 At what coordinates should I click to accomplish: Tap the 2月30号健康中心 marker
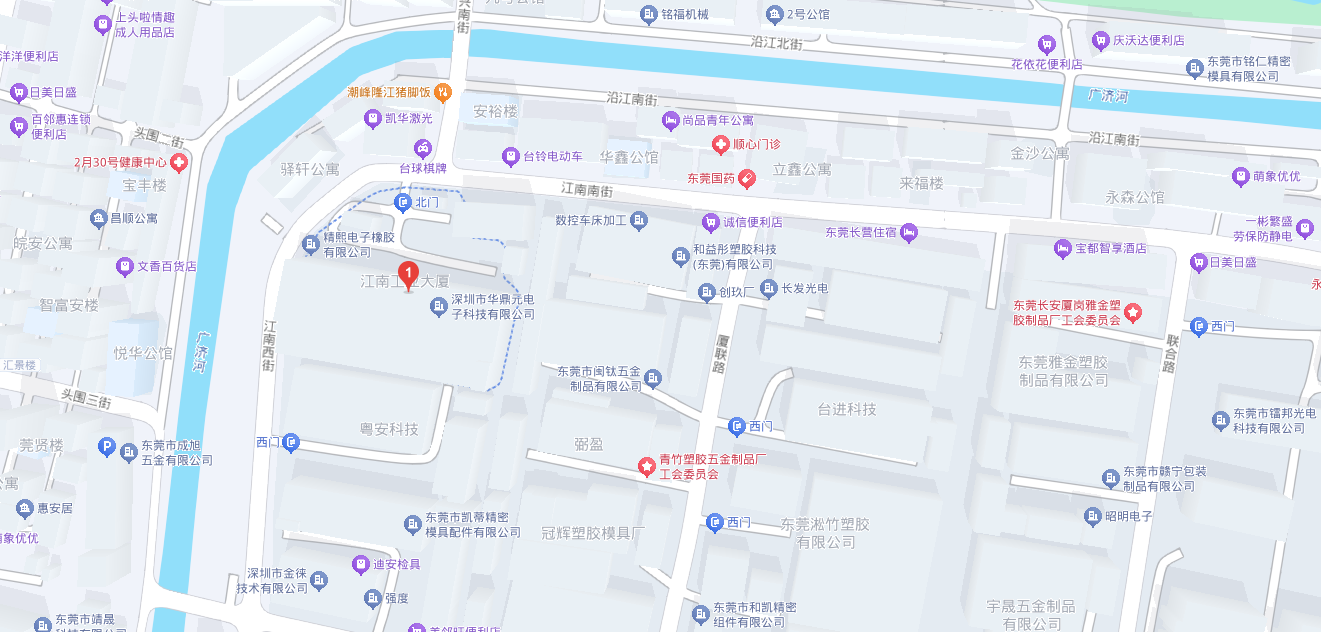[179, 162]
